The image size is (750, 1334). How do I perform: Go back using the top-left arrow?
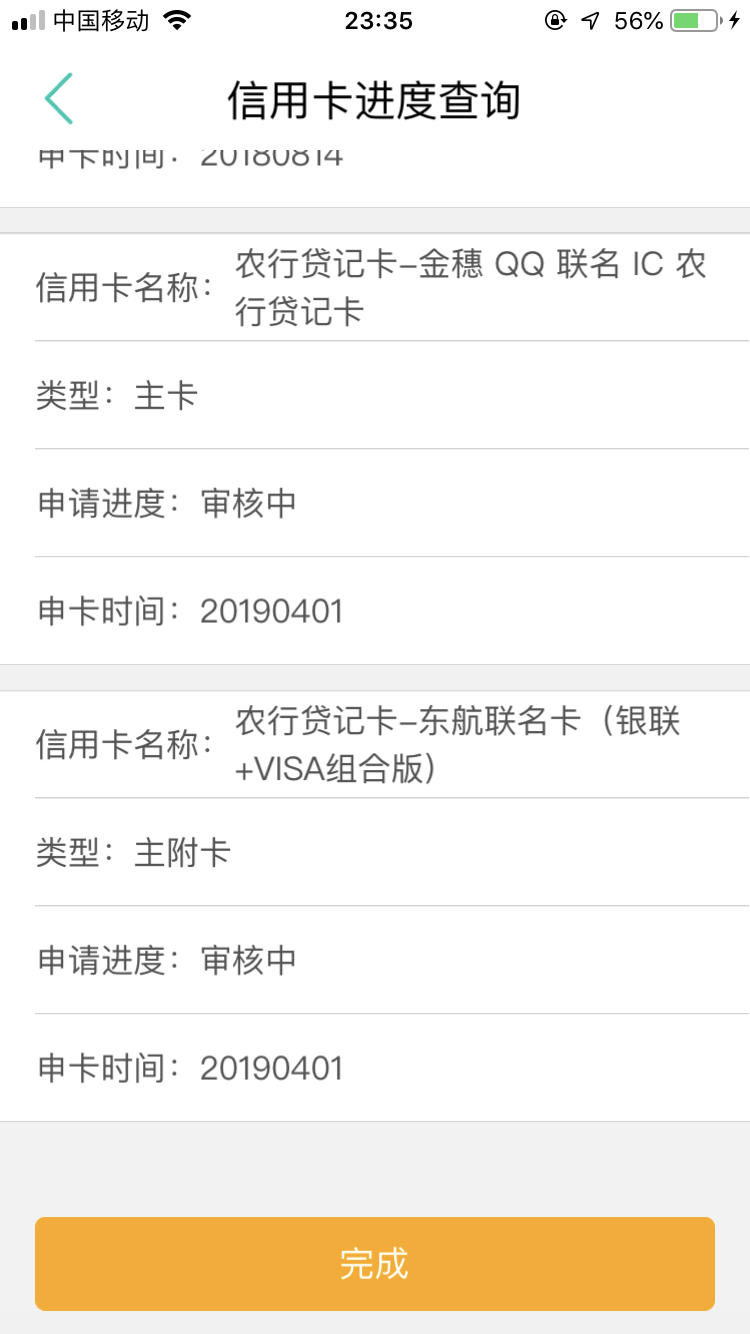click(58, 99)
